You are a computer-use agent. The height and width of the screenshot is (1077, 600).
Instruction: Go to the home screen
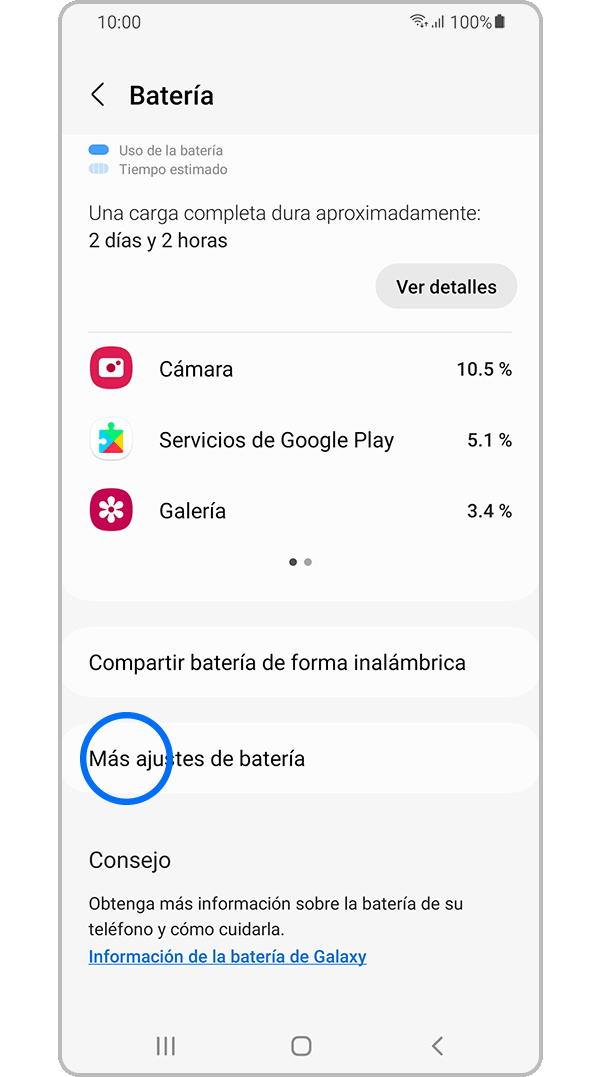301,1046
